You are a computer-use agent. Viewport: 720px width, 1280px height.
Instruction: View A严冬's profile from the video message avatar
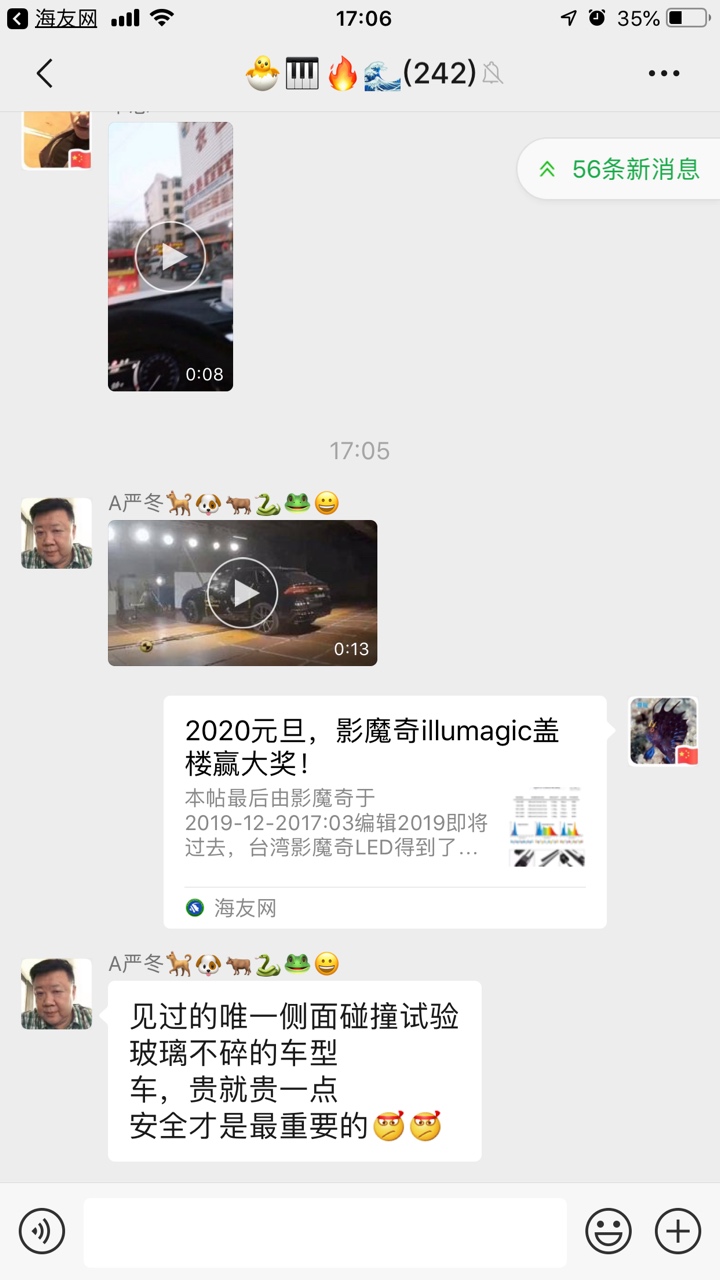[57, 534]
